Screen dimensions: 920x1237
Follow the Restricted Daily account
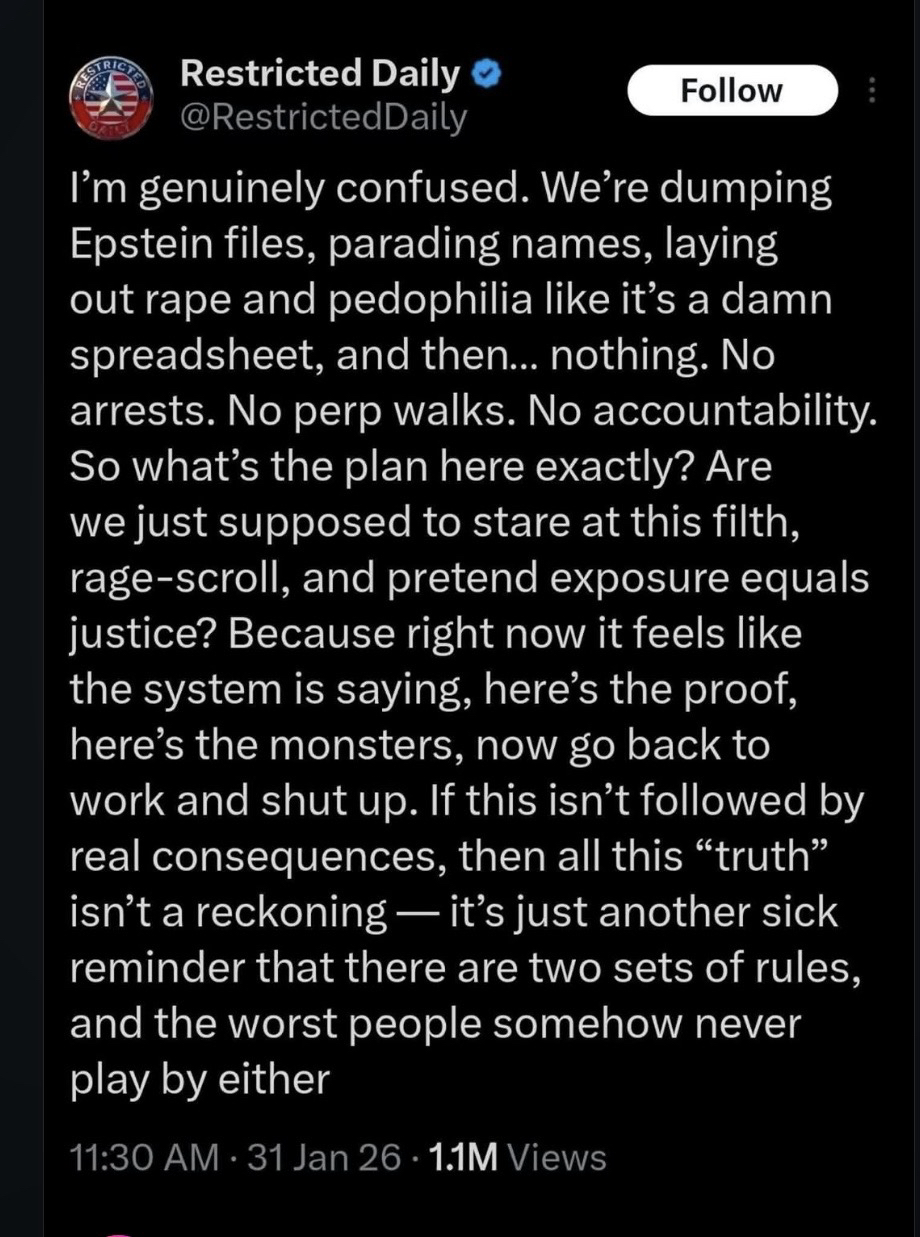[x=731, y=91]
